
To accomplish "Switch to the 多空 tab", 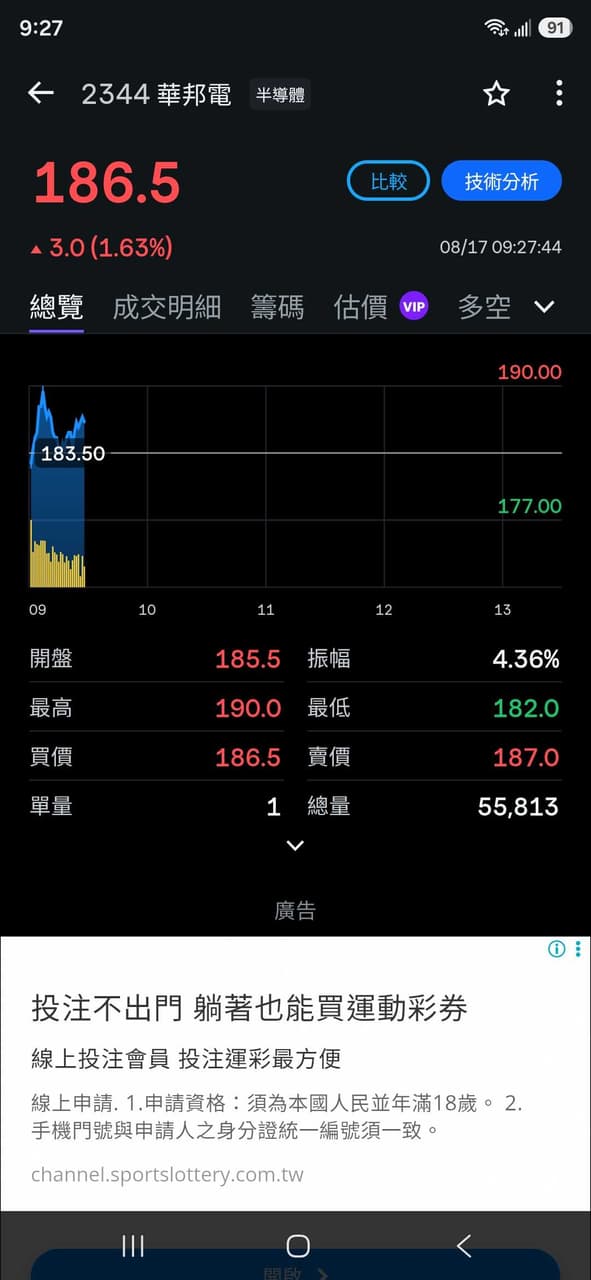I will [x=484, y=307].
